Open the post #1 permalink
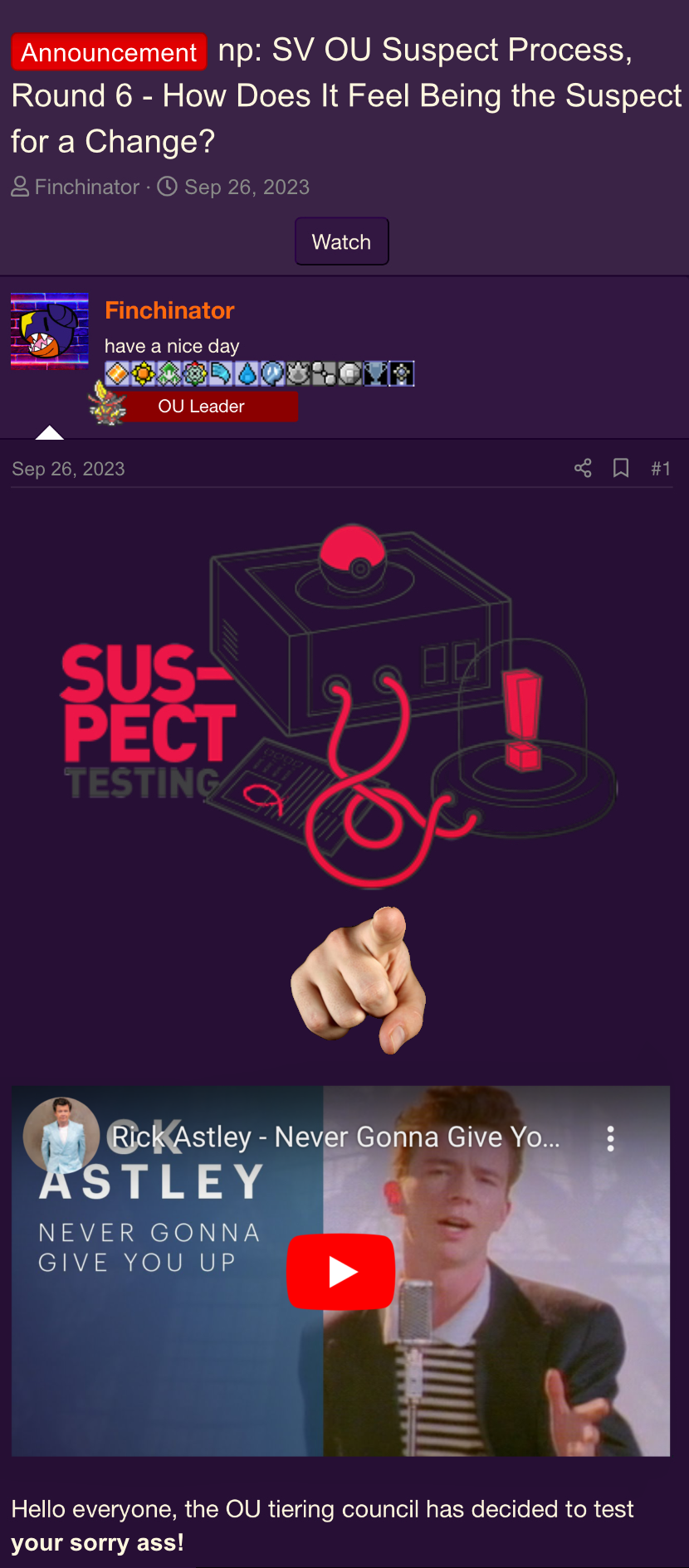The width and height of the screenshot is (689, 1568). [x=661, y=469]
